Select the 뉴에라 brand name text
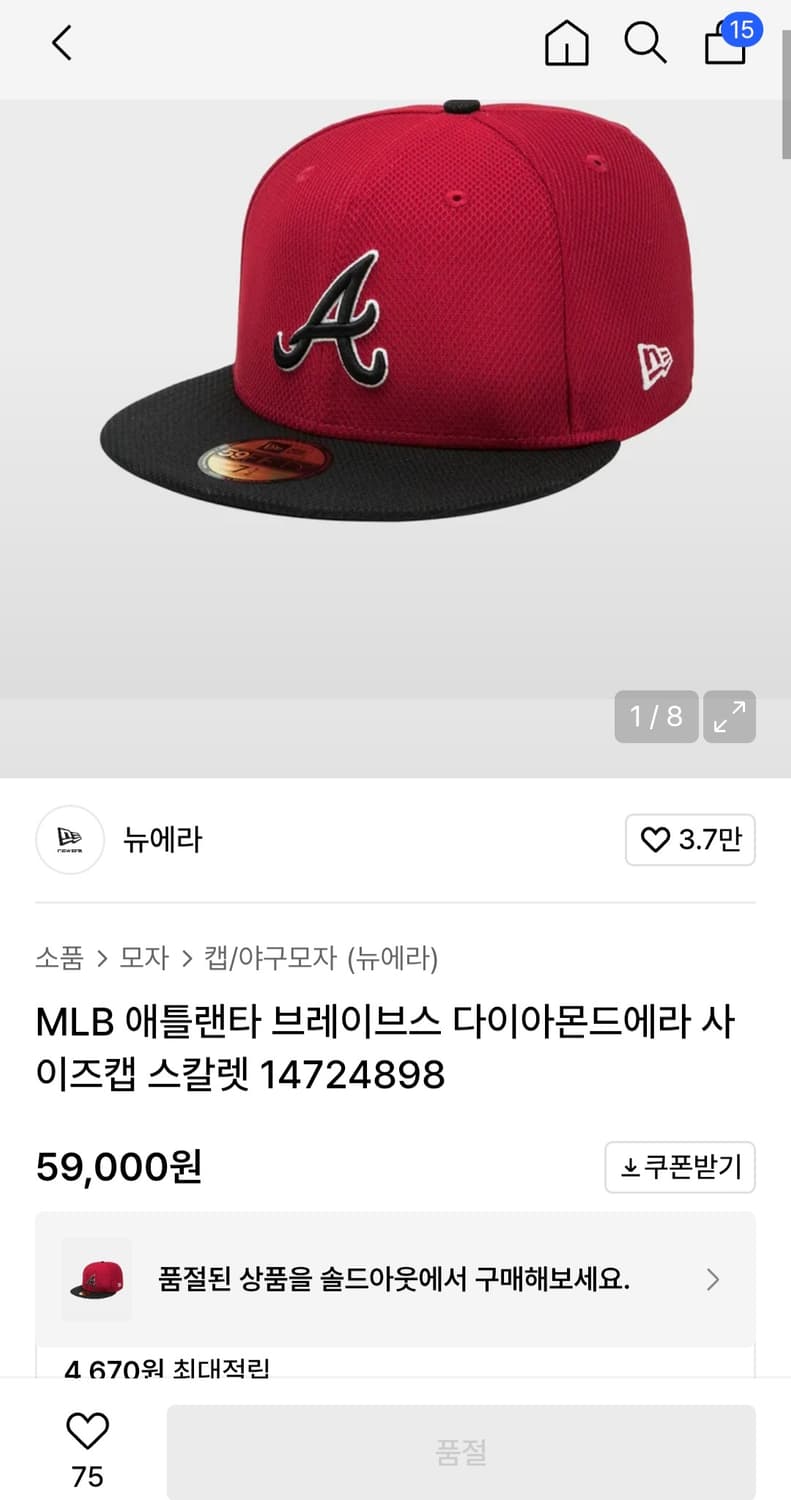The height and width of the screenshot is (1500, 791). [x=162, y=840]
